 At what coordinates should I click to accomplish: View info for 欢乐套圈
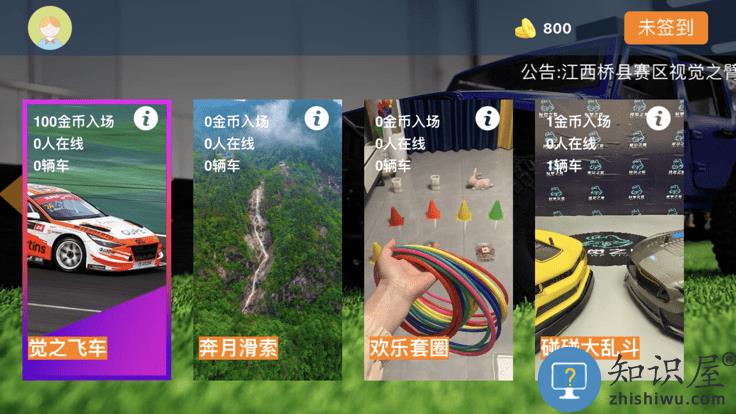click(x=488, y=118)
